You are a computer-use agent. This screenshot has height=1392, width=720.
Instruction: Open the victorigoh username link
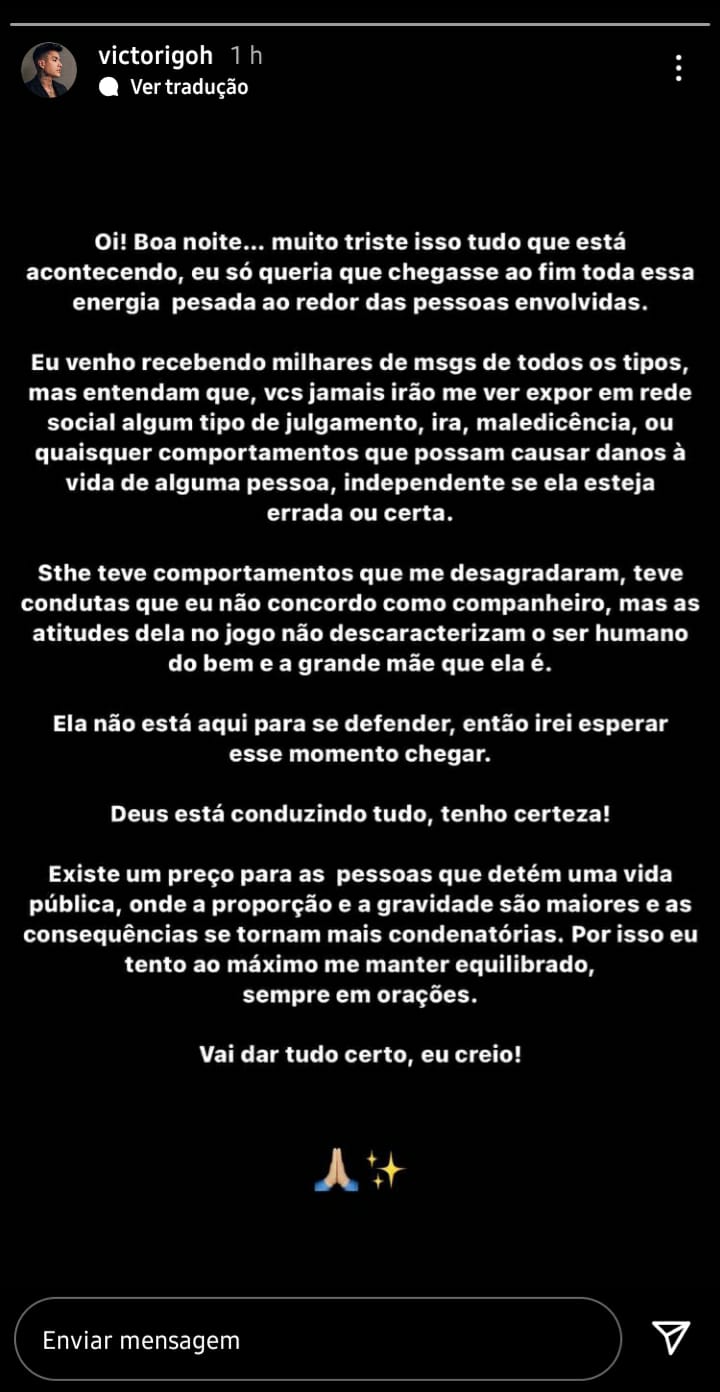pos(156,55)
